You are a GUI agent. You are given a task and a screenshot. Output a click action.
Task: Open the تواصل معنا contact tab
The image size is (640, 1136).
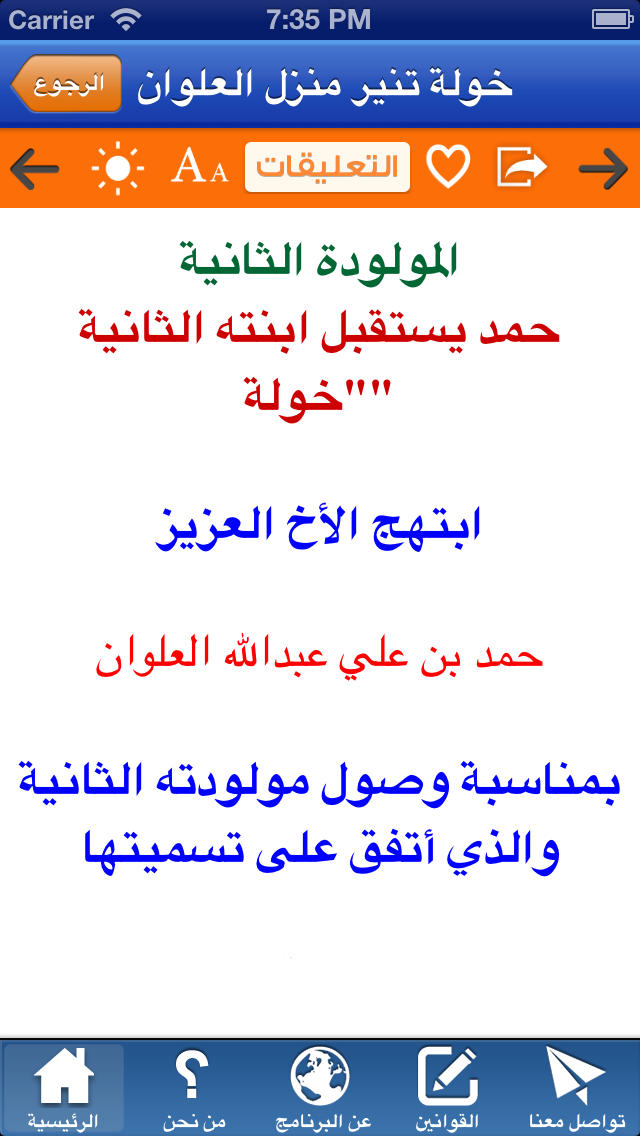tap(575, 1087)
